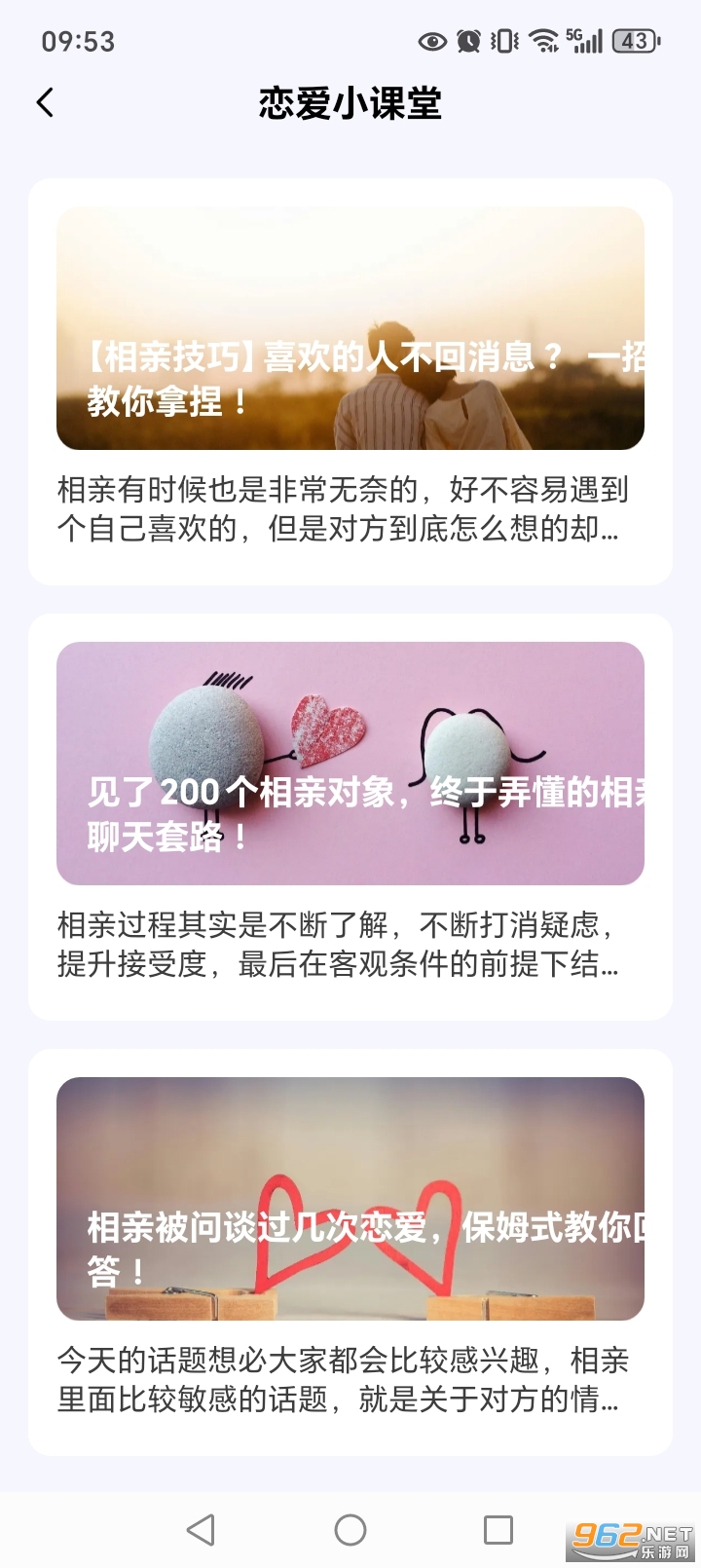Open the 相亲被问谈过几次恋爱 article
Image resolution: width=701 pixels, height=1568 pixels.
tap(350, 1251)
